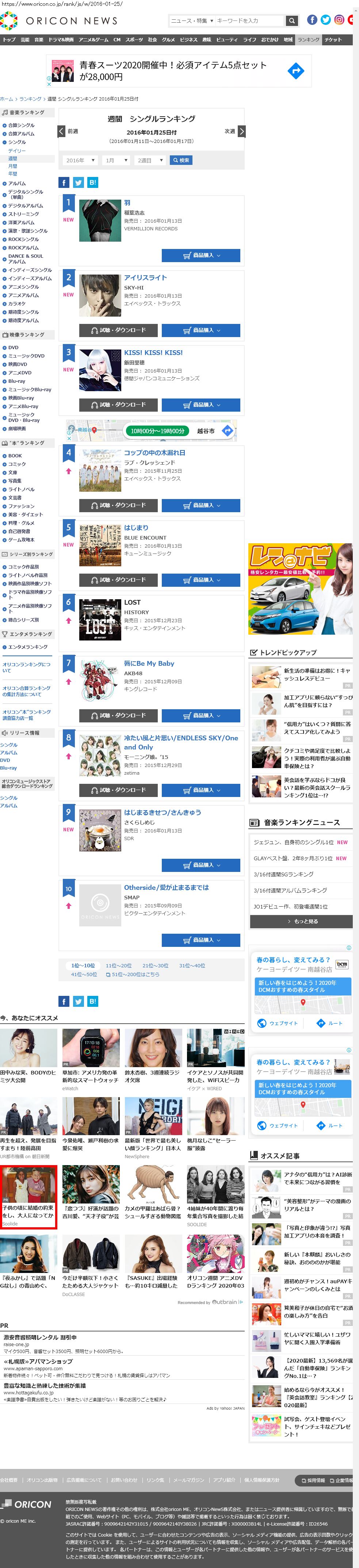This screenshot has height=1568, width=359.
Task: Tap もっと見る in ranking news
Action: tap(302, 922)
